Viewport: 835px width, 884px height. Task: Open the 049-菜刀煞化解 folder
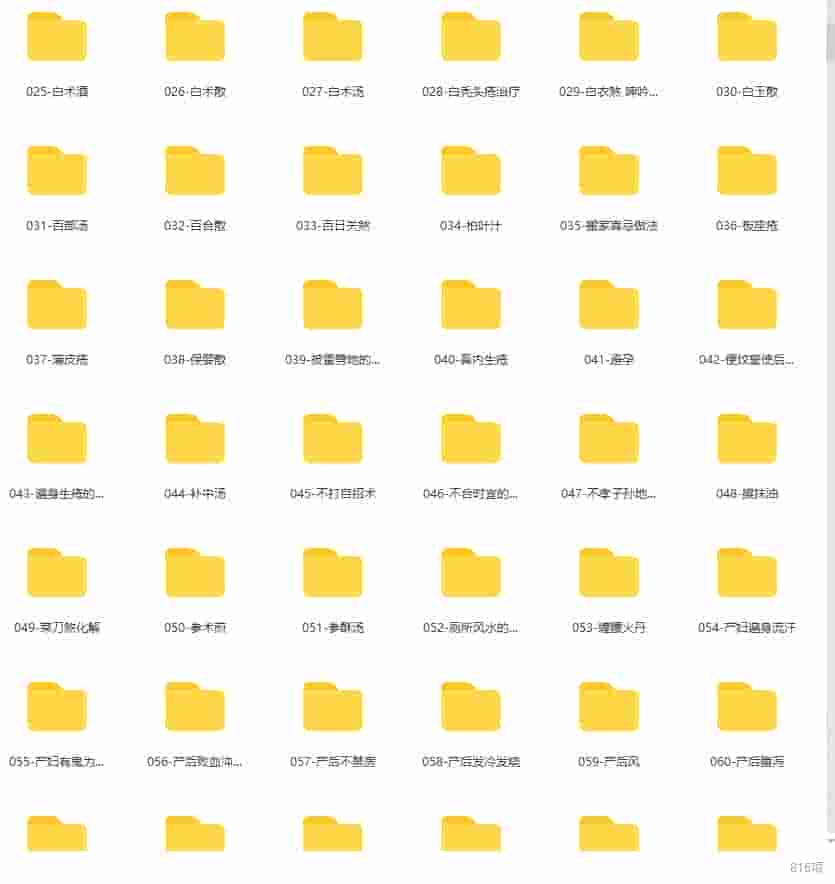[57, 574]
